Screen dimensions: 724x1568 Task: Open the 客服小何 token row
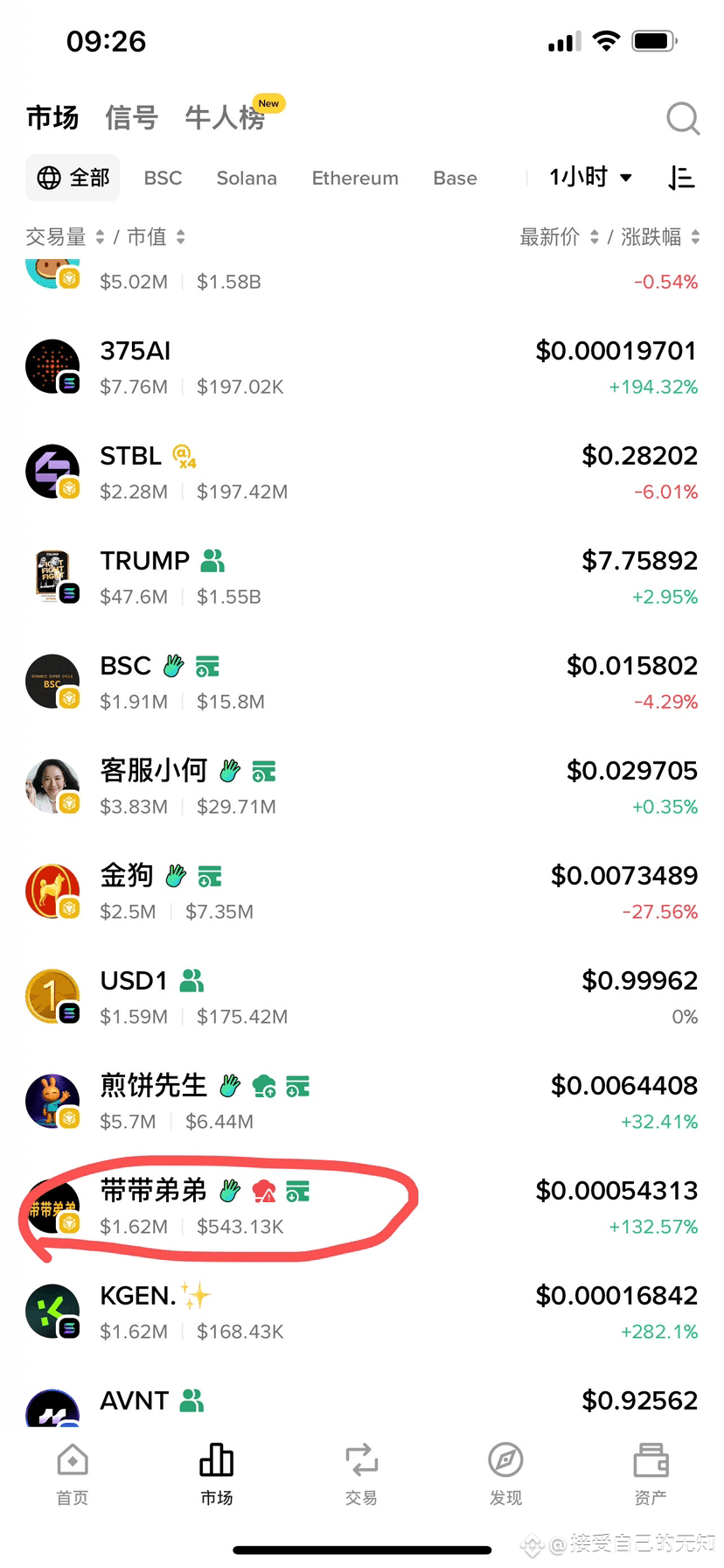362,787
